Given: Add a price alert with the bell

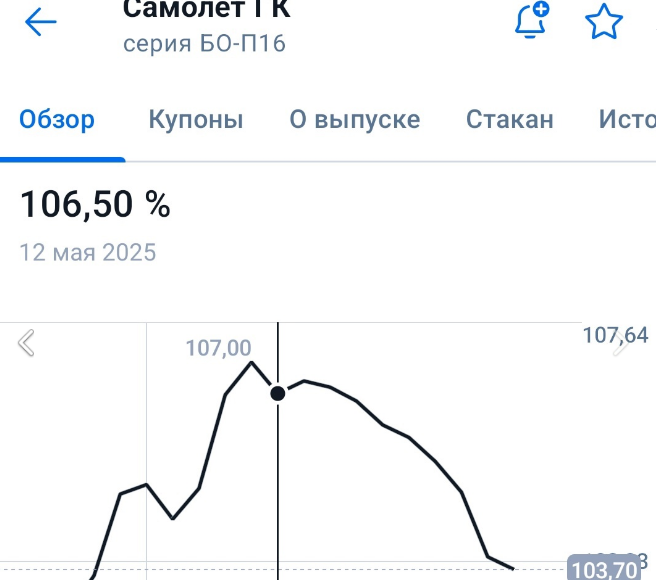Looking at the screenshot, I should tap(531, 21).
